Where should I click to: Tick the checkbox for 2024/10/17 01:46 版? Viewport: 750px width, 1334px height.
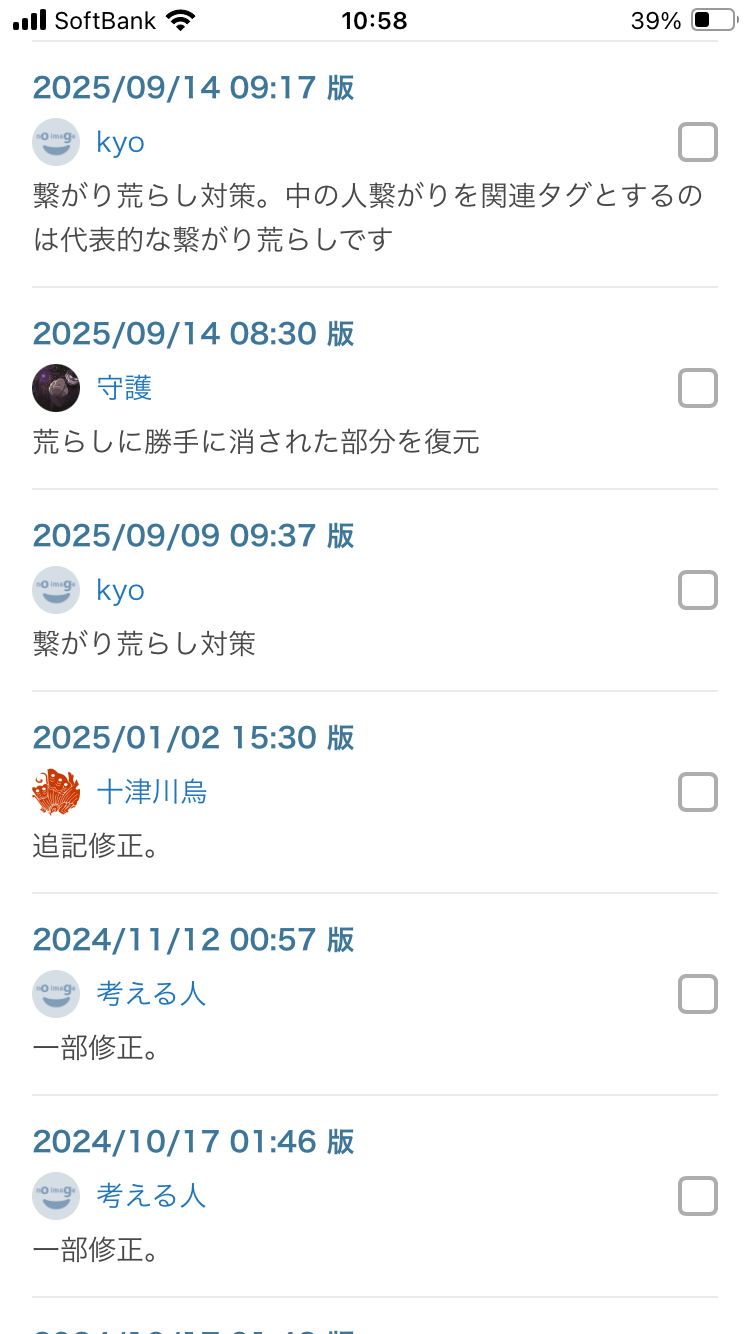coord(697,1196)
